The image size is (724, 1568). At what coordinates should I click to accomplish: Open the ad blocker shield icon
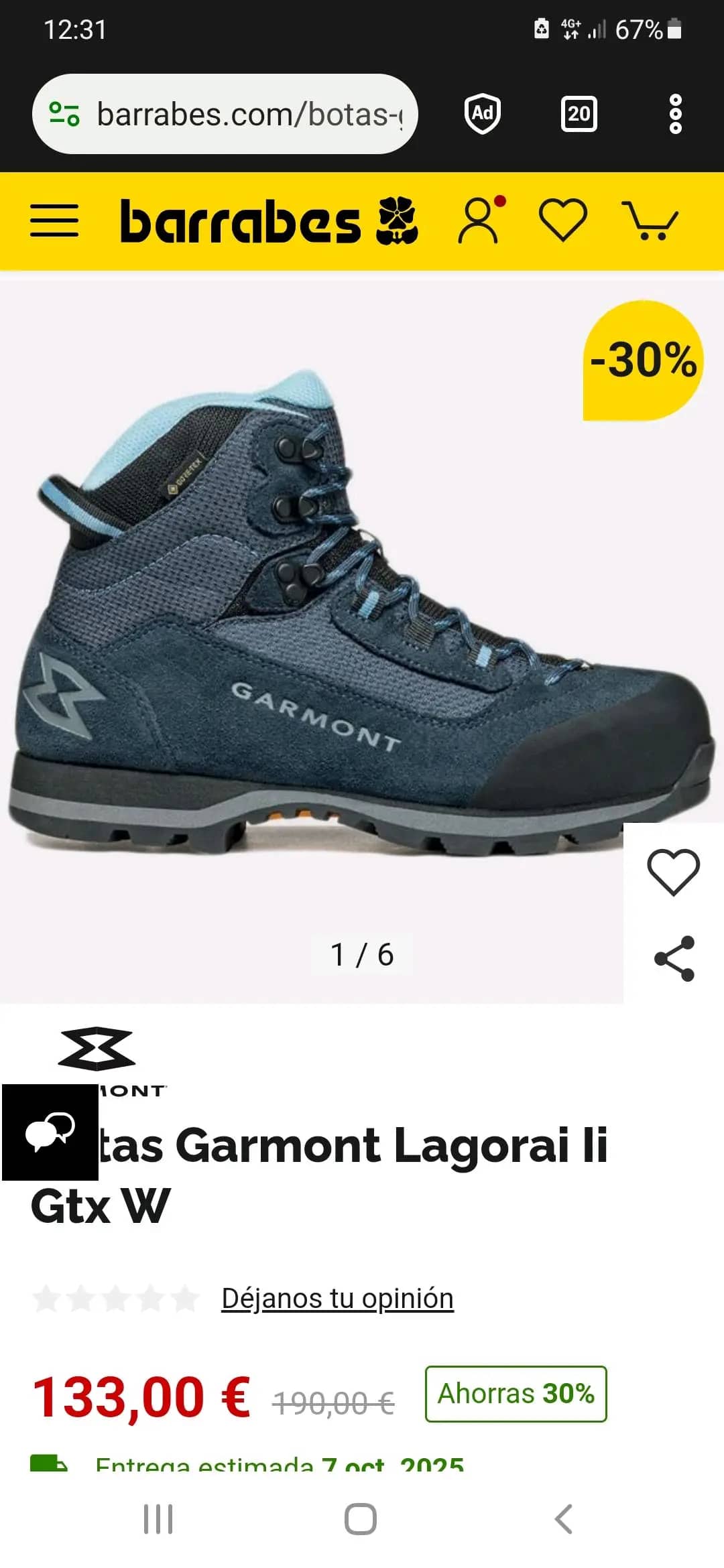click(x=483, y=114)
